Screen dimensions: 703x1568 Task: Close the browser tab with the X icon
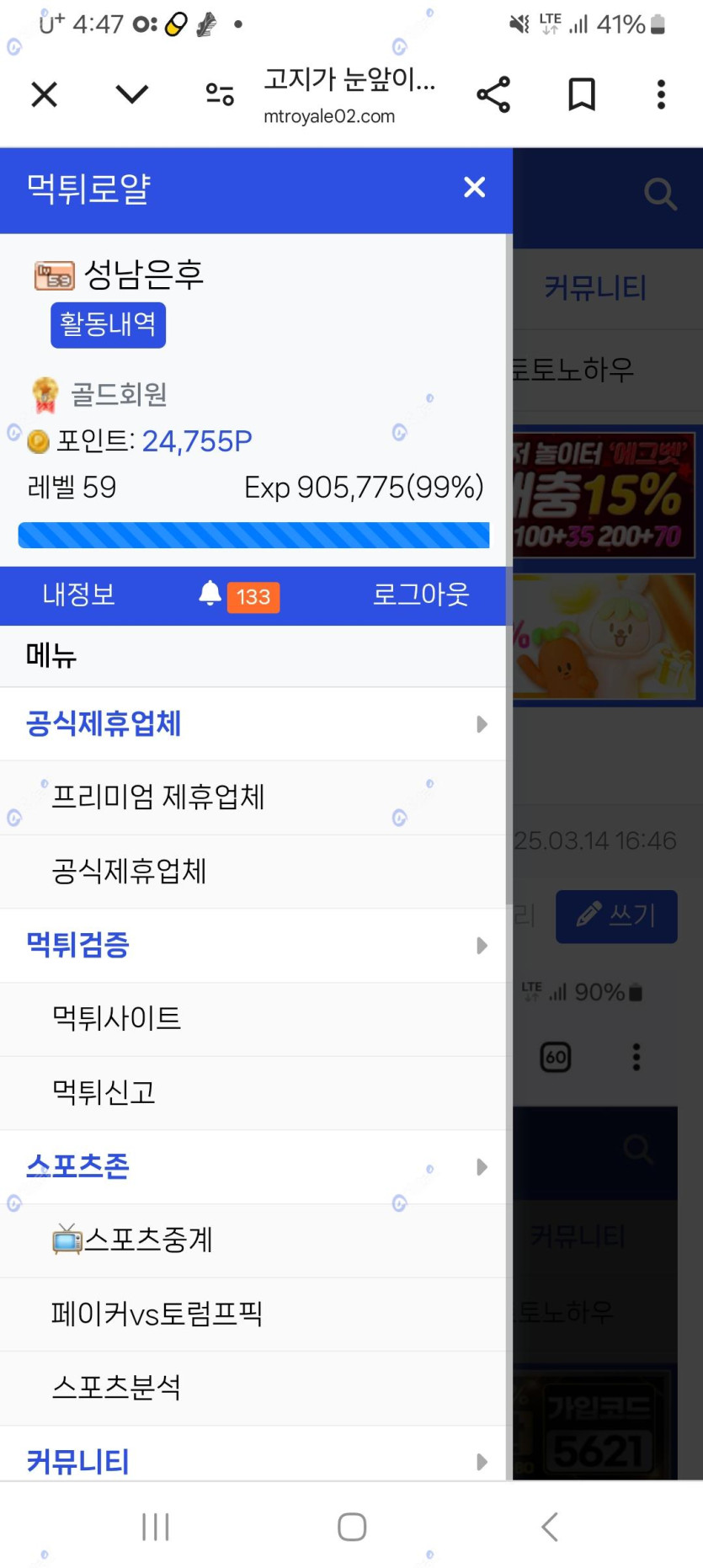pyautogui.click(x=44, y=94)
